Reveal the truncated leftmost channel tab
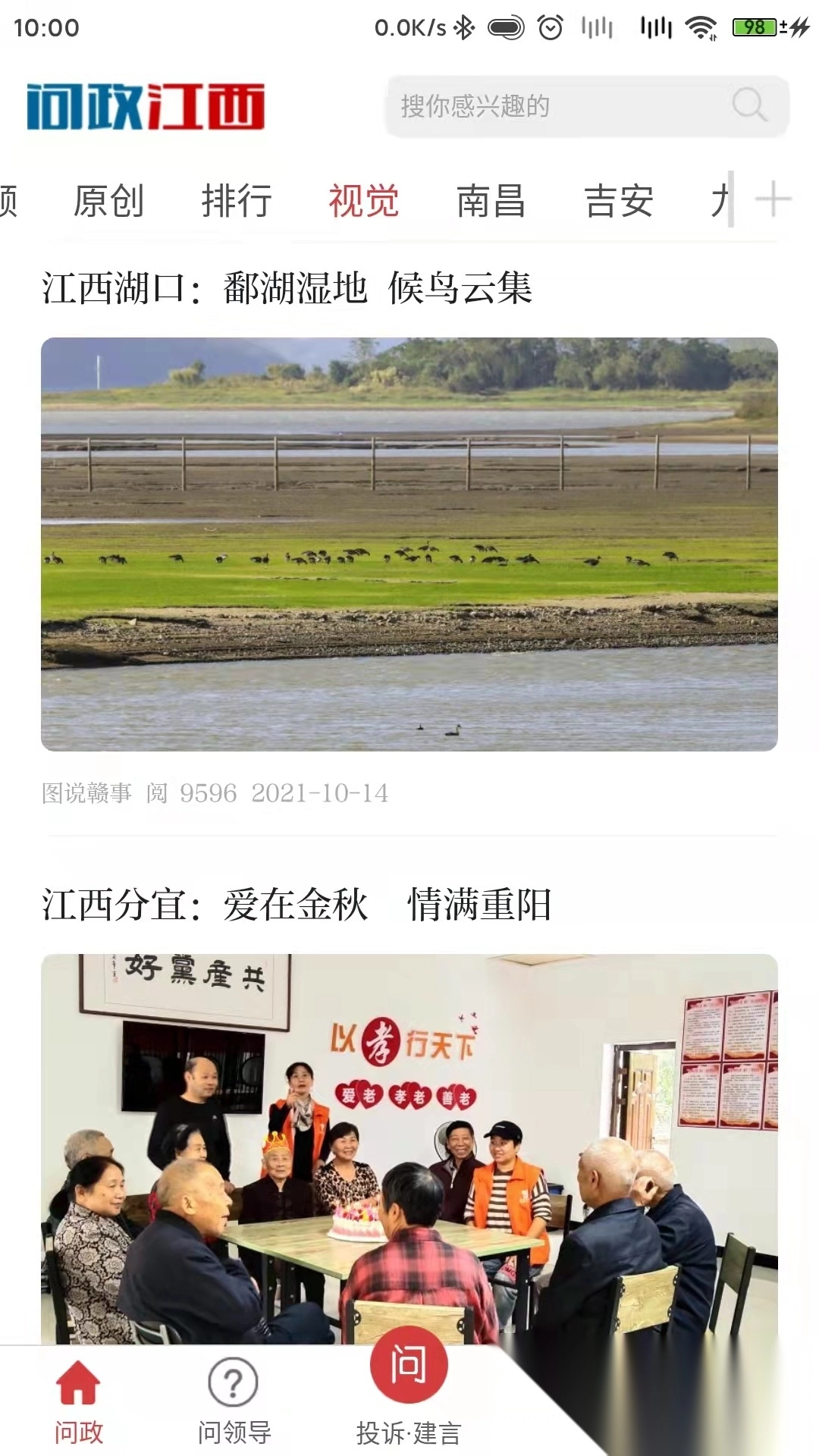The height and width of the screenshot is (1456, 819). (10, 200)
